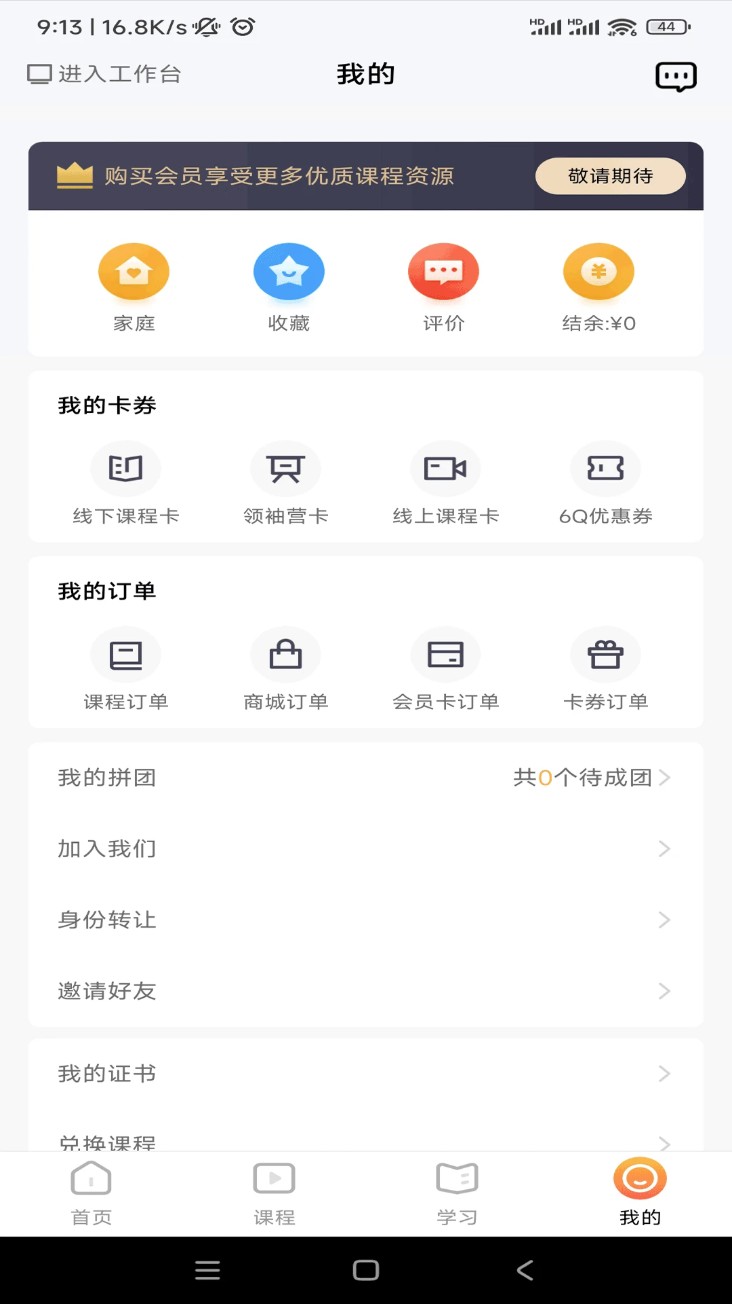The image size is (732, 1304).
Task: Open 身份转让 via its chevron
Action: pyautogui.click(x=664, y=920)
